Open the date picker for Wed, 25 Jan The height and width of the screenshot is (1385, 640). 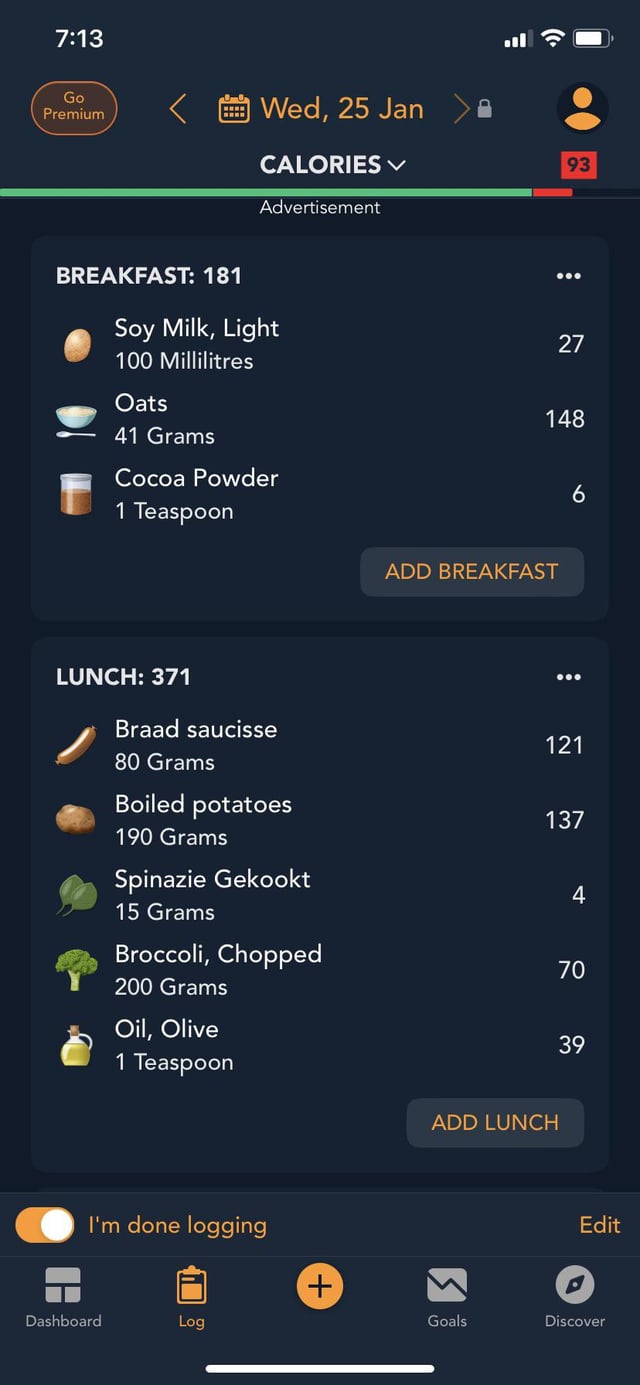click(x=322, y=108)
